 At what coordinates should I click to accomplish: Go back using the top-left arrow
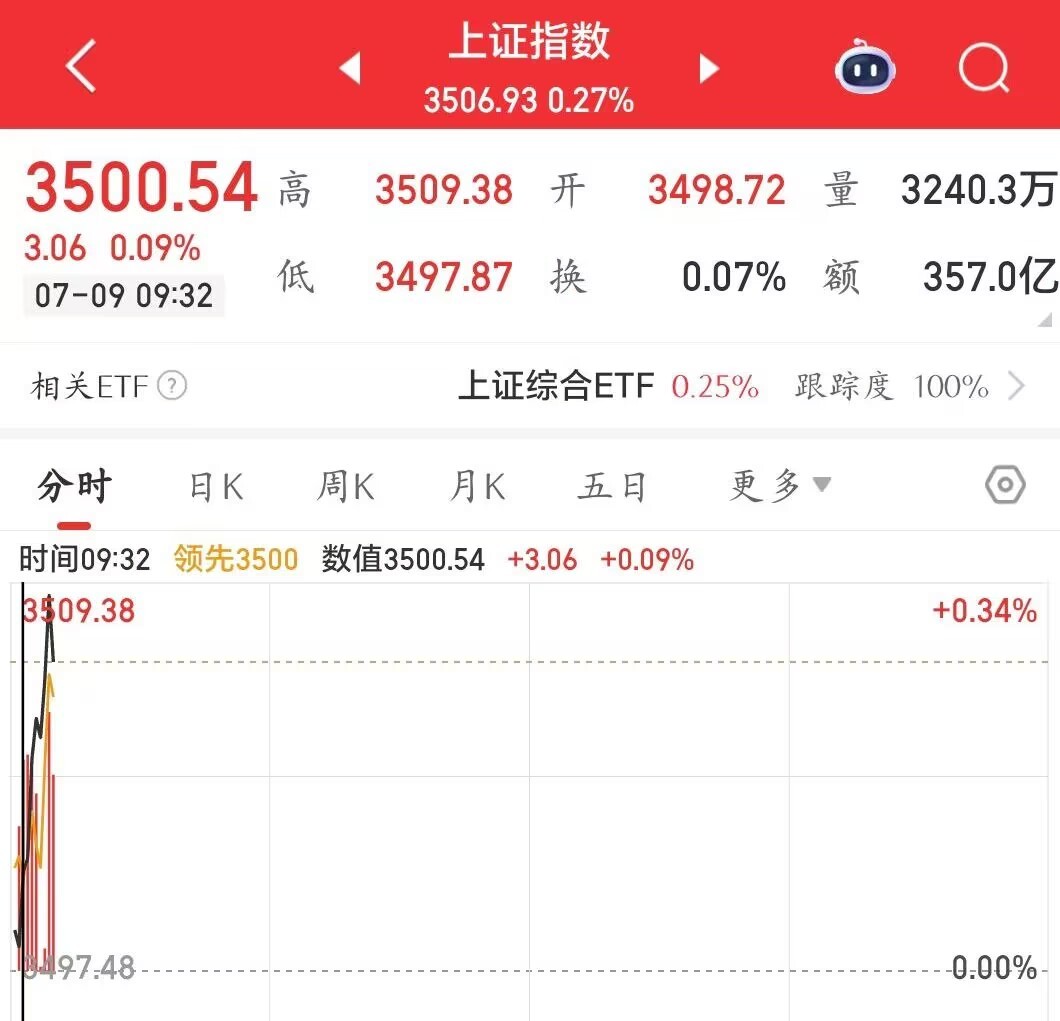[80, 67]
